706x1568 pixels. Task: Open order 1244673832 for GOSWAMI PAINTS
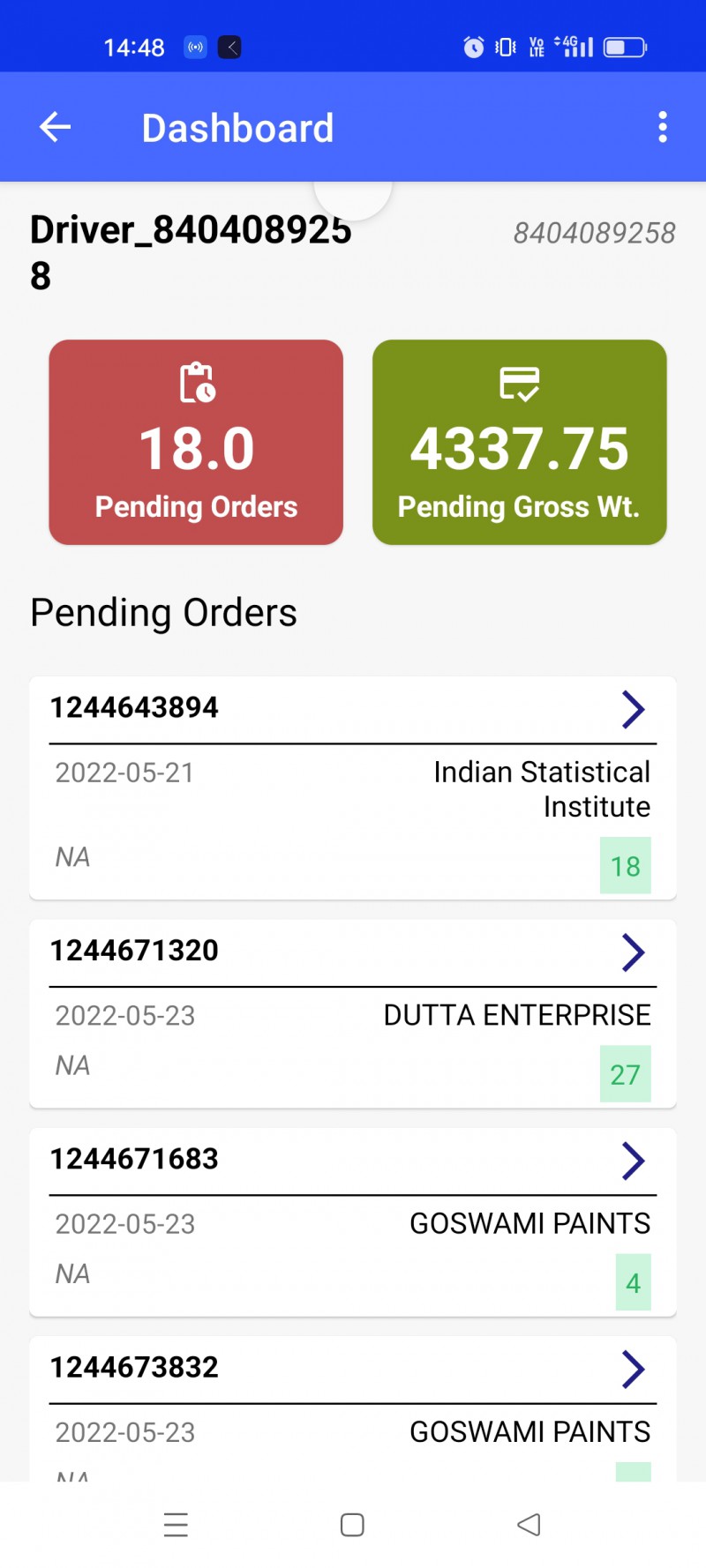pyautogui.click(x=353, y=1408)
